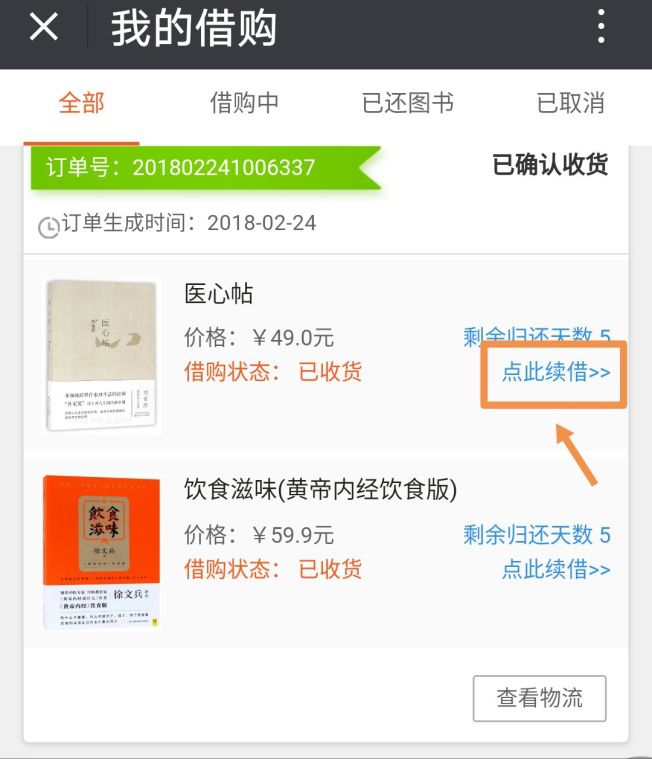Switch to the 已还图书 tab
The width and height of the screenshot is (652, 759).
(407, 102)
